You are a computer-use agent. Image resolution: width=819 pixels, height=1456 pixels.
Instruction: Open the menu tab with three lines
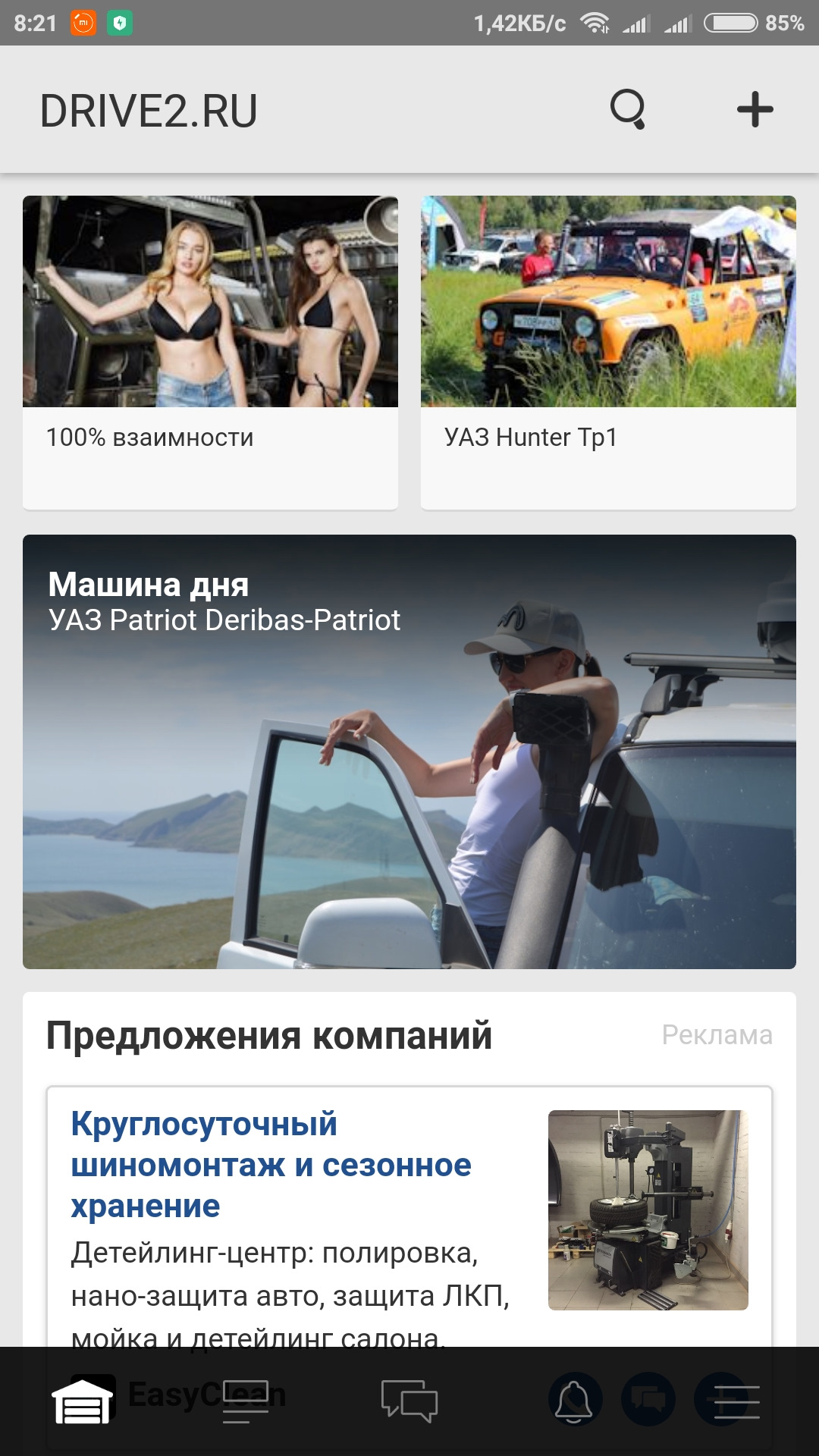(x=736, y=1401)
